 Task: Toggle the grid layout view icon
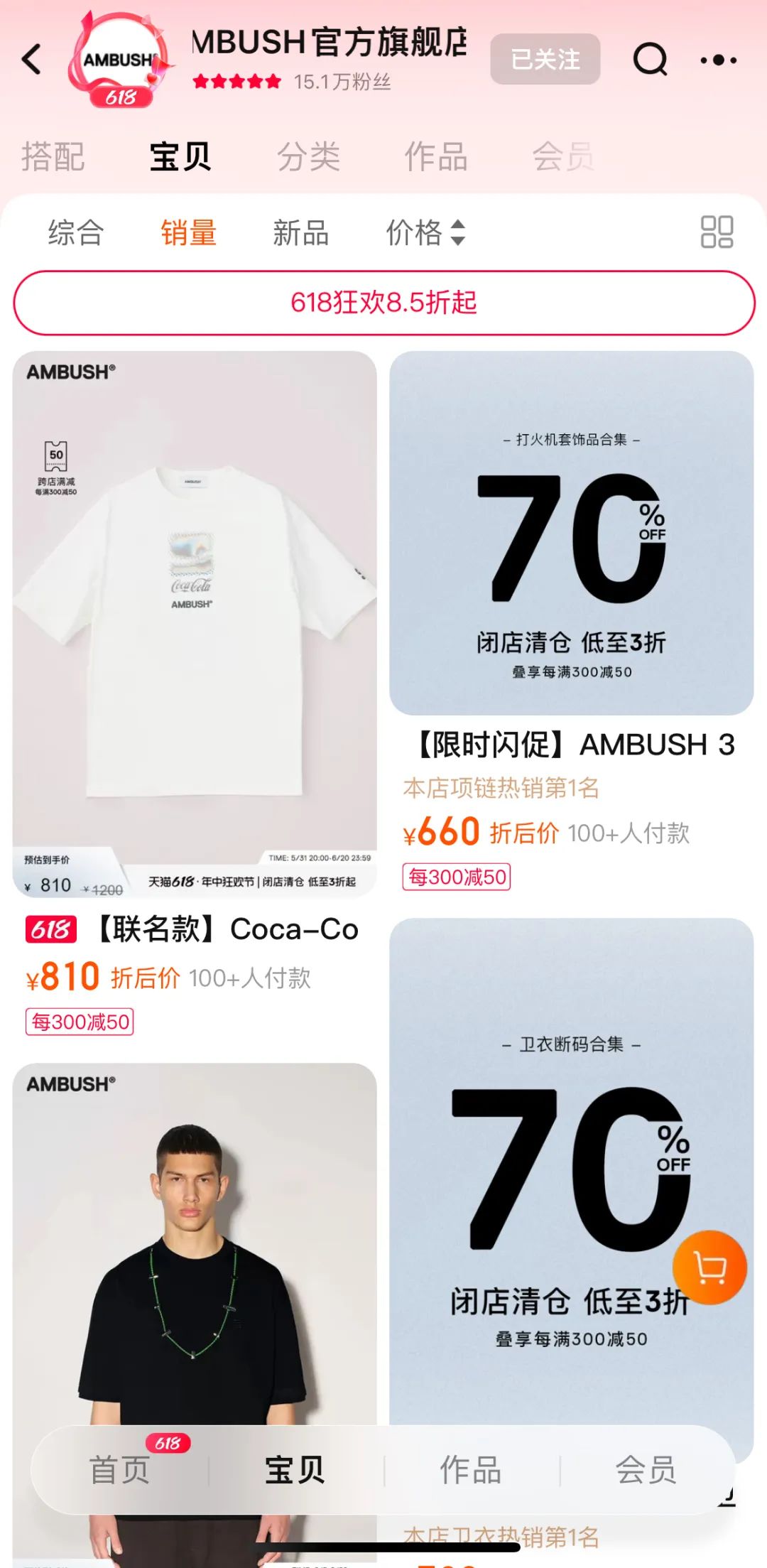tap(717, 232)
